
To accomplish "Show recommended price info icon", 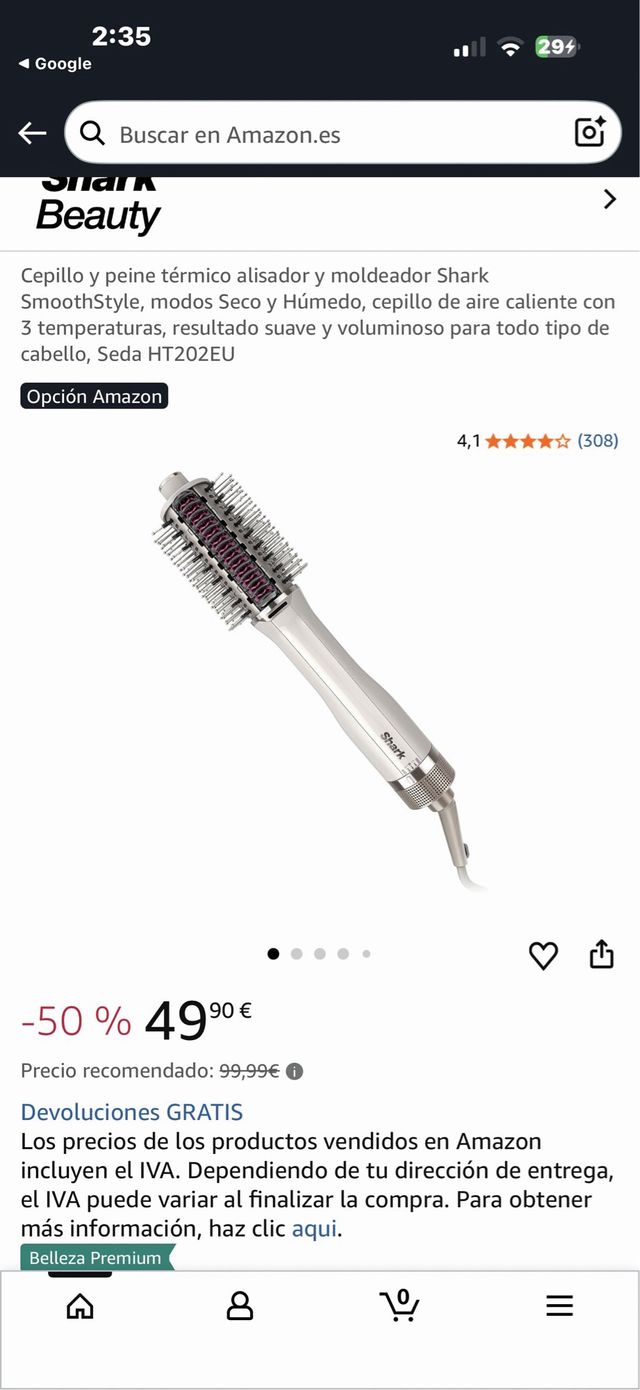I will 294,1071.
